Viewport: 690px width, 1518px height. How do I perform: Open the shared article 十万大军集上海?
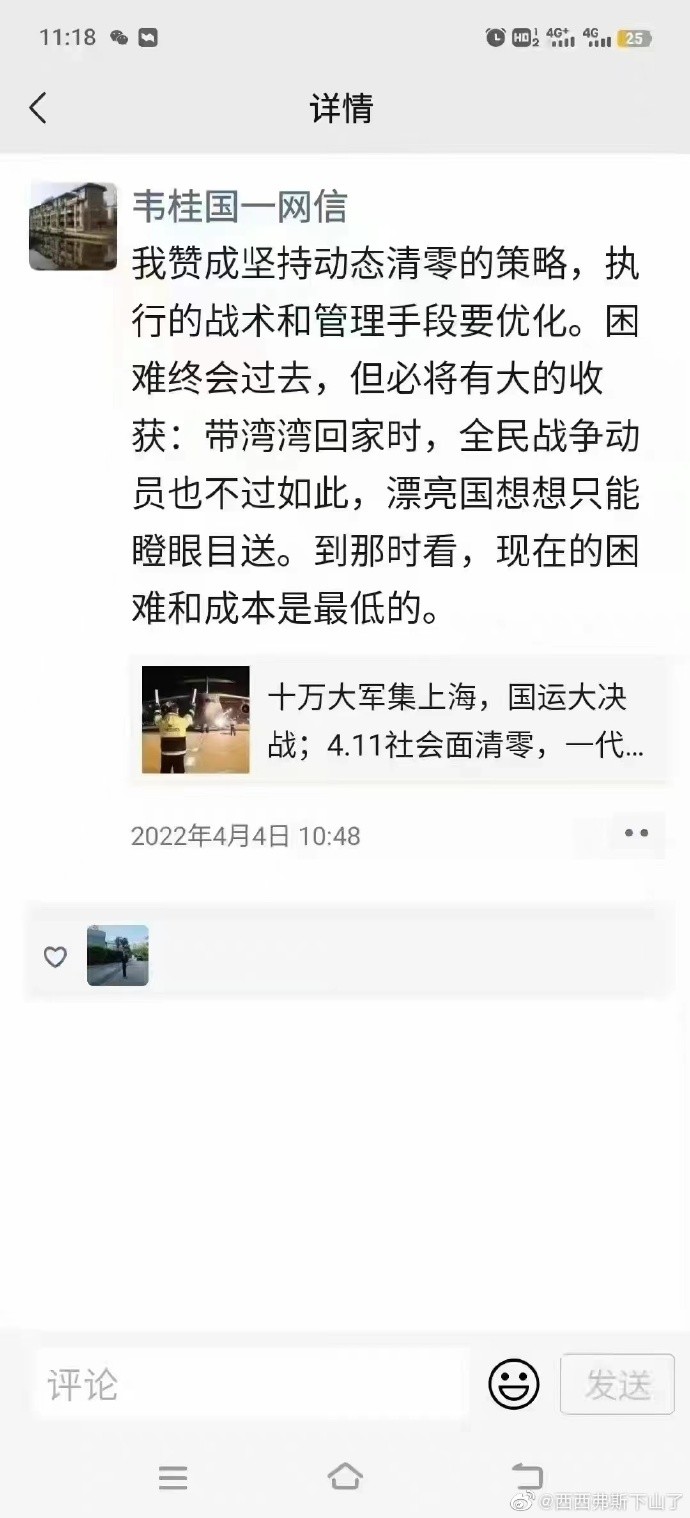[398, 720]
